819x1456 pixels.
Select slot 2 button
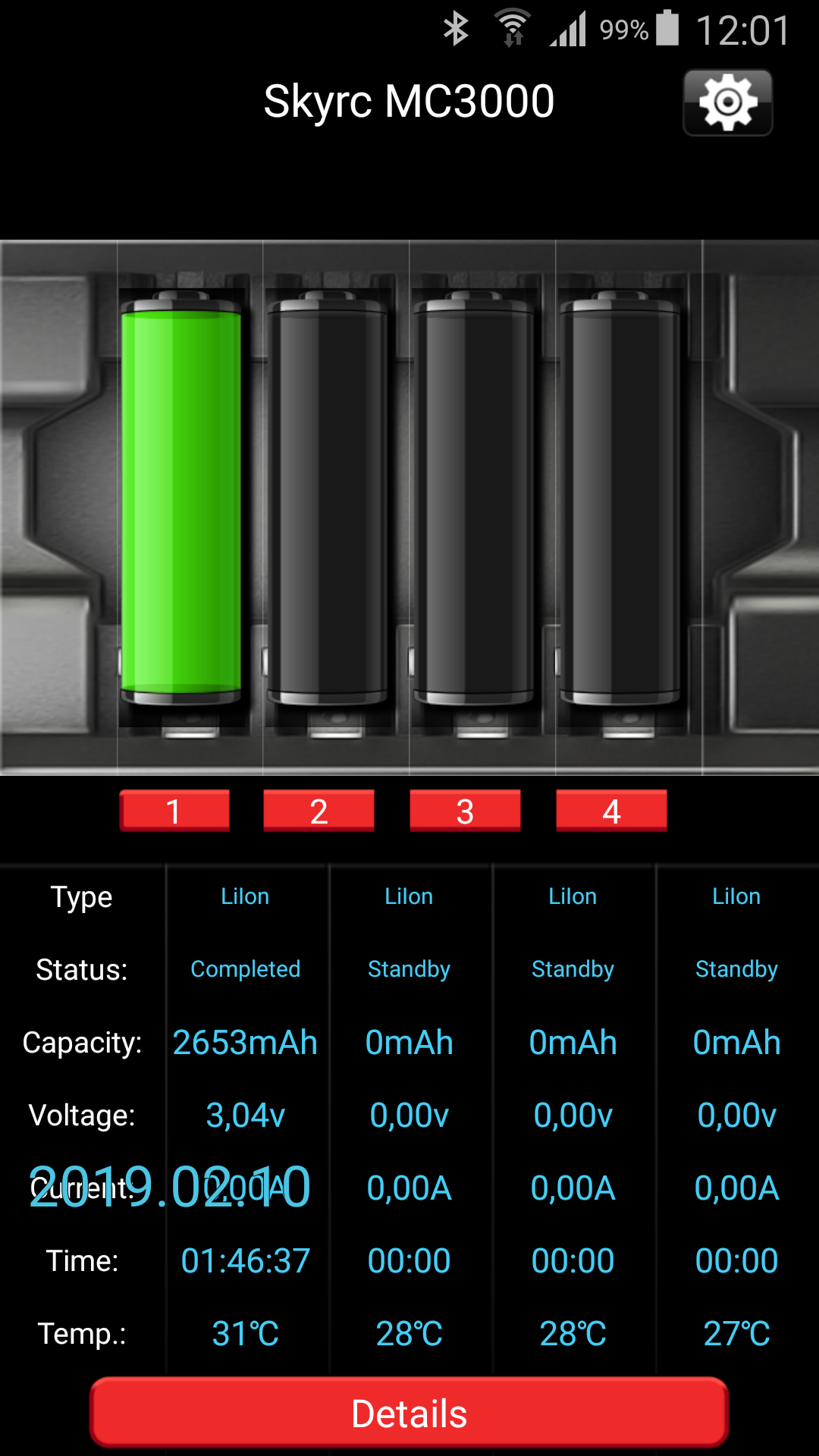tap(318, 811)
